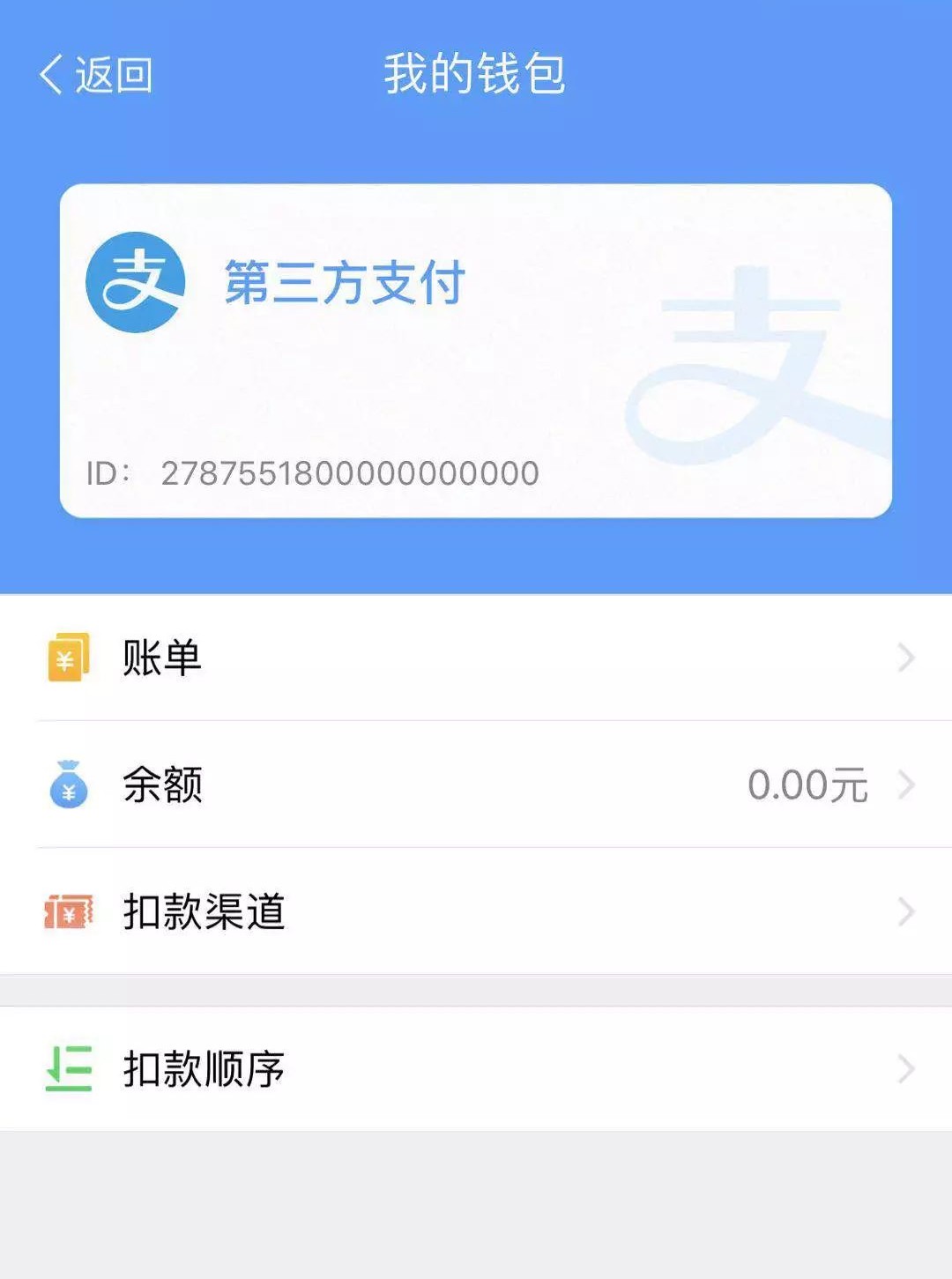Open the 扣款顺序 deduction order row
952x1279 pixels.
pyautogui.click(x=201, y=1069)
